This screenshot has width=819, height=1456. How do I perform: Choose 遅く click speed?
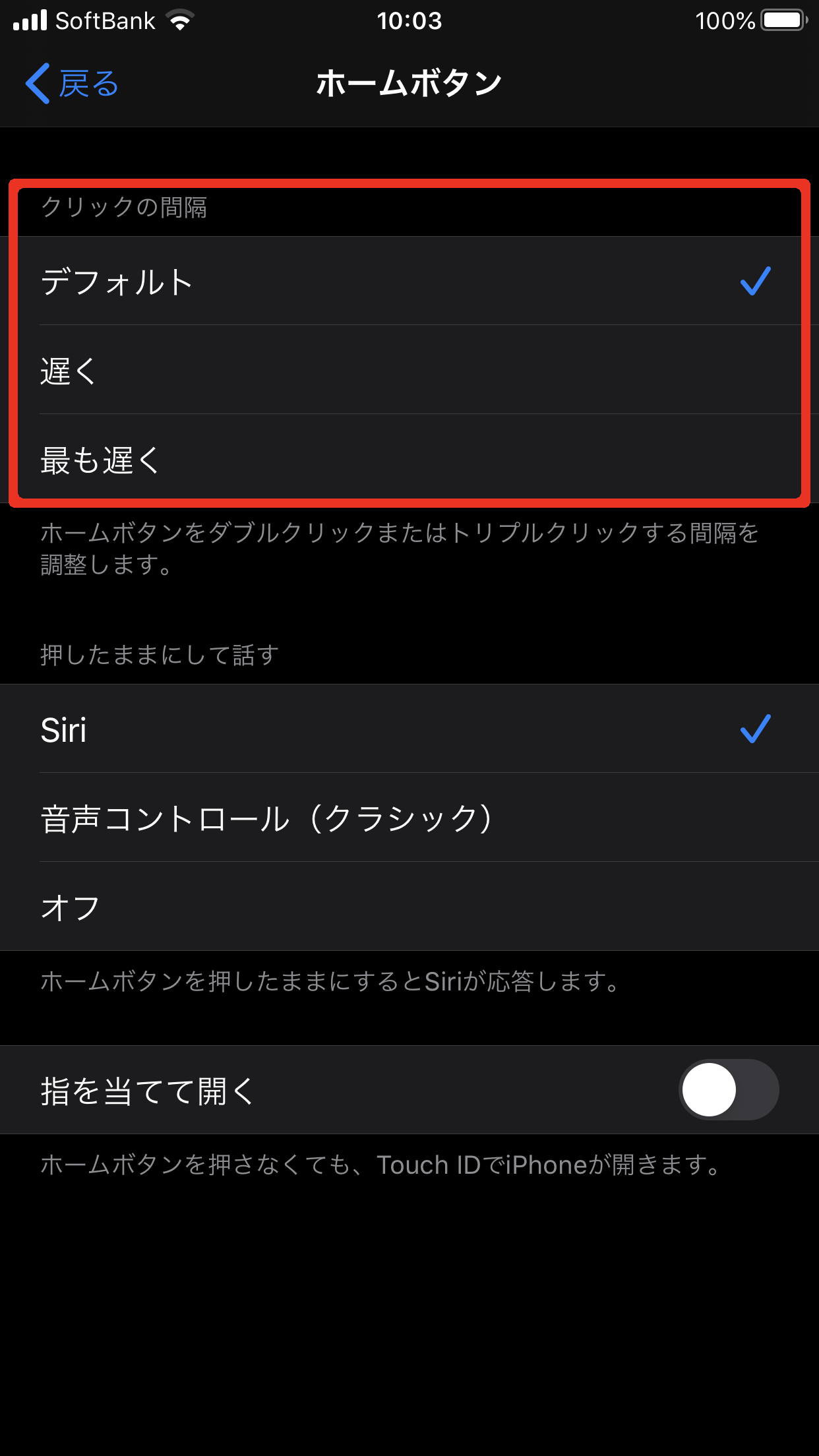[x=409, y=371]
